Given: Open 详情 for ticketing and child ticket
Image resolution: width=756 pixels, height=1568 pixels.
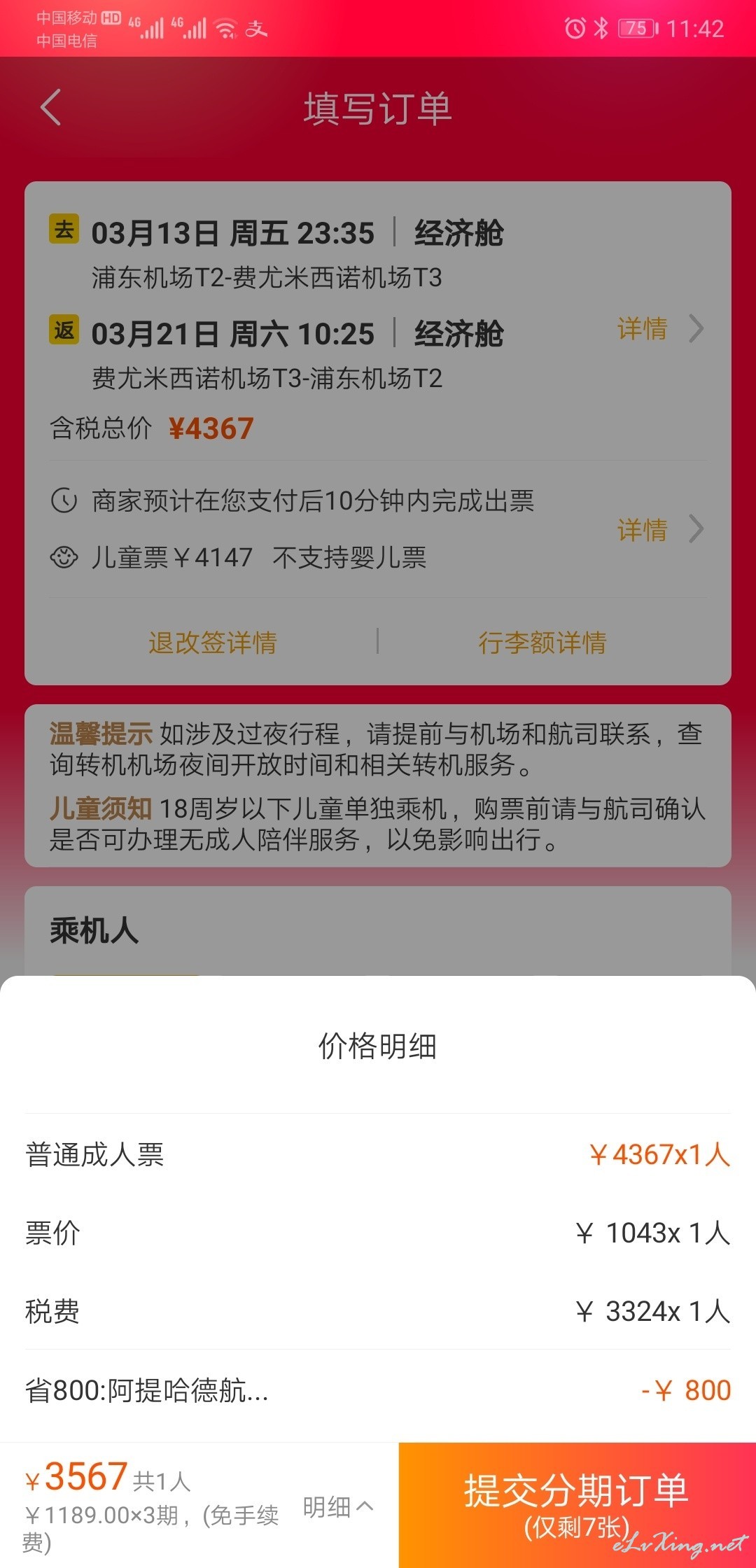Looking at the screenshot, I should tap(660, 529).
